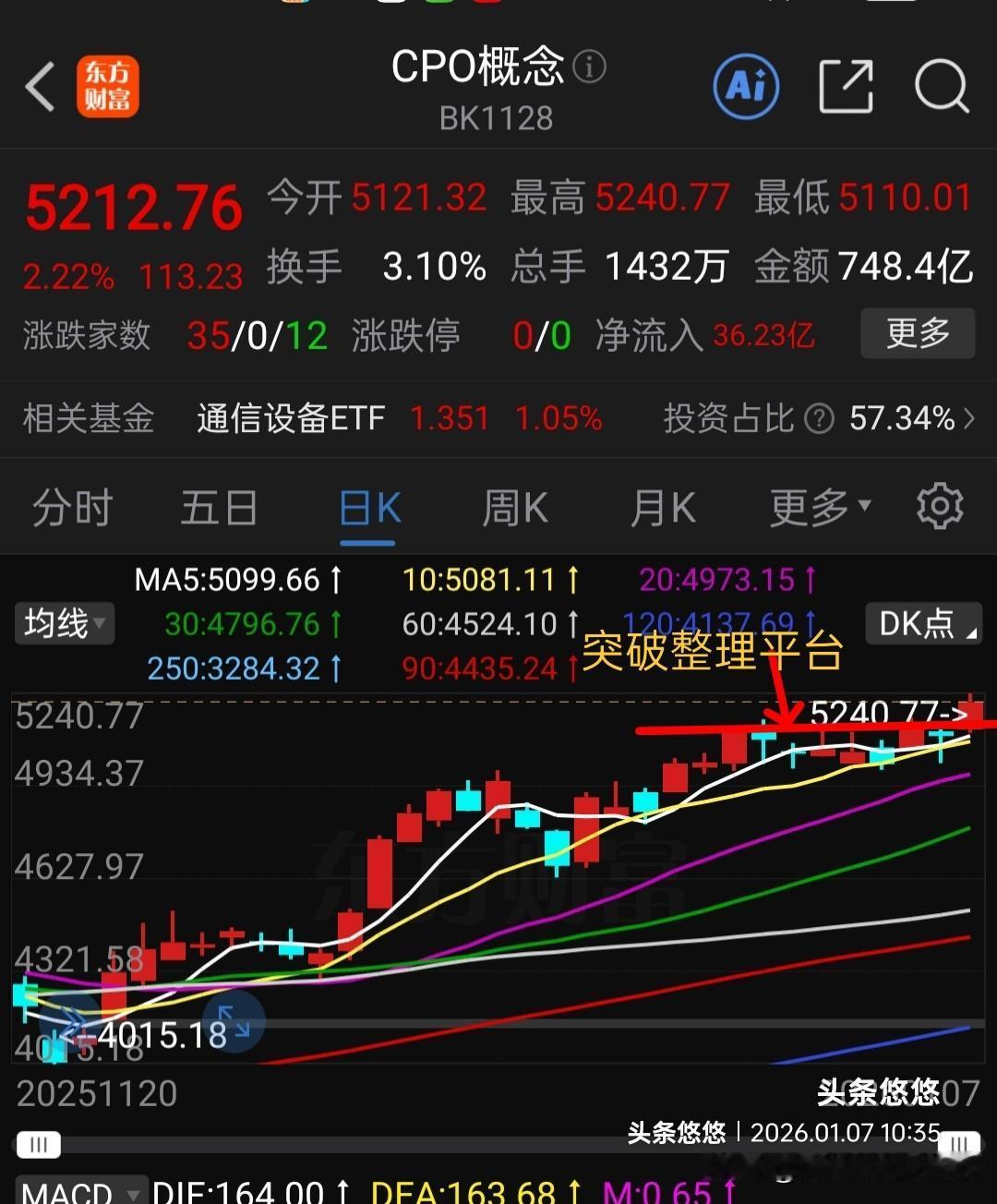Open chart settings gear
The width and height of the screenshot is (997, 1204).
(x=939, y=506)
